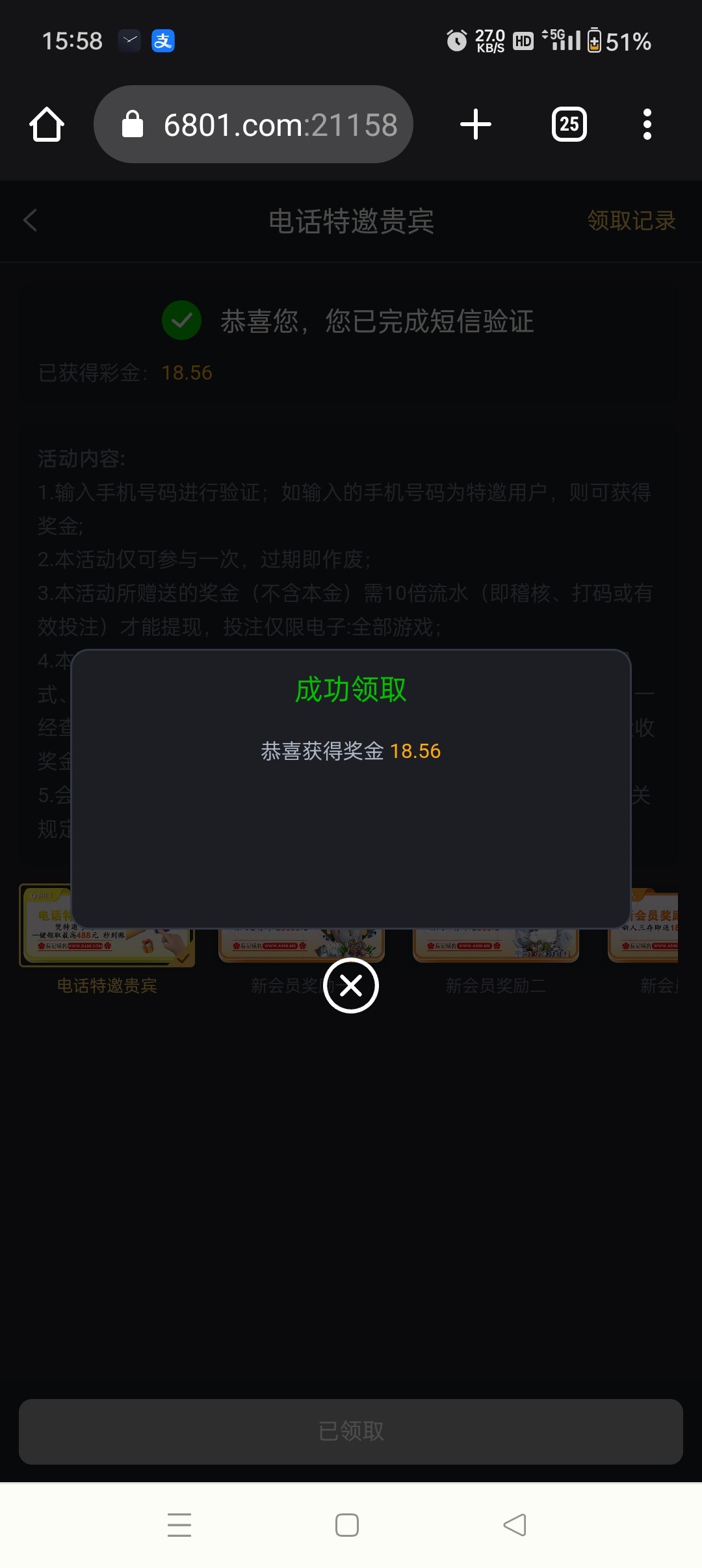The width and height of the screenshot is (702, 1568).
Task: Open the browser overflow menu
Action: coord(647,124)
